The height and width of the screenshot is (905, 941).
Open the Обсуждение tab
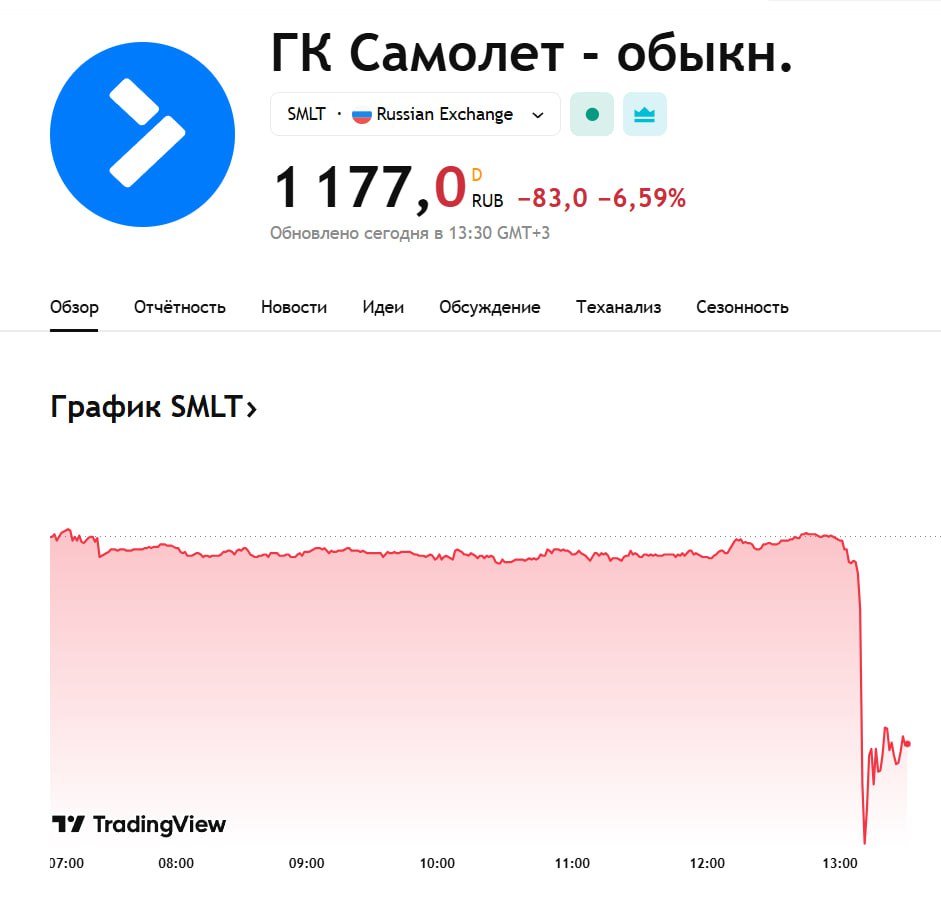(x=490, y=307)
